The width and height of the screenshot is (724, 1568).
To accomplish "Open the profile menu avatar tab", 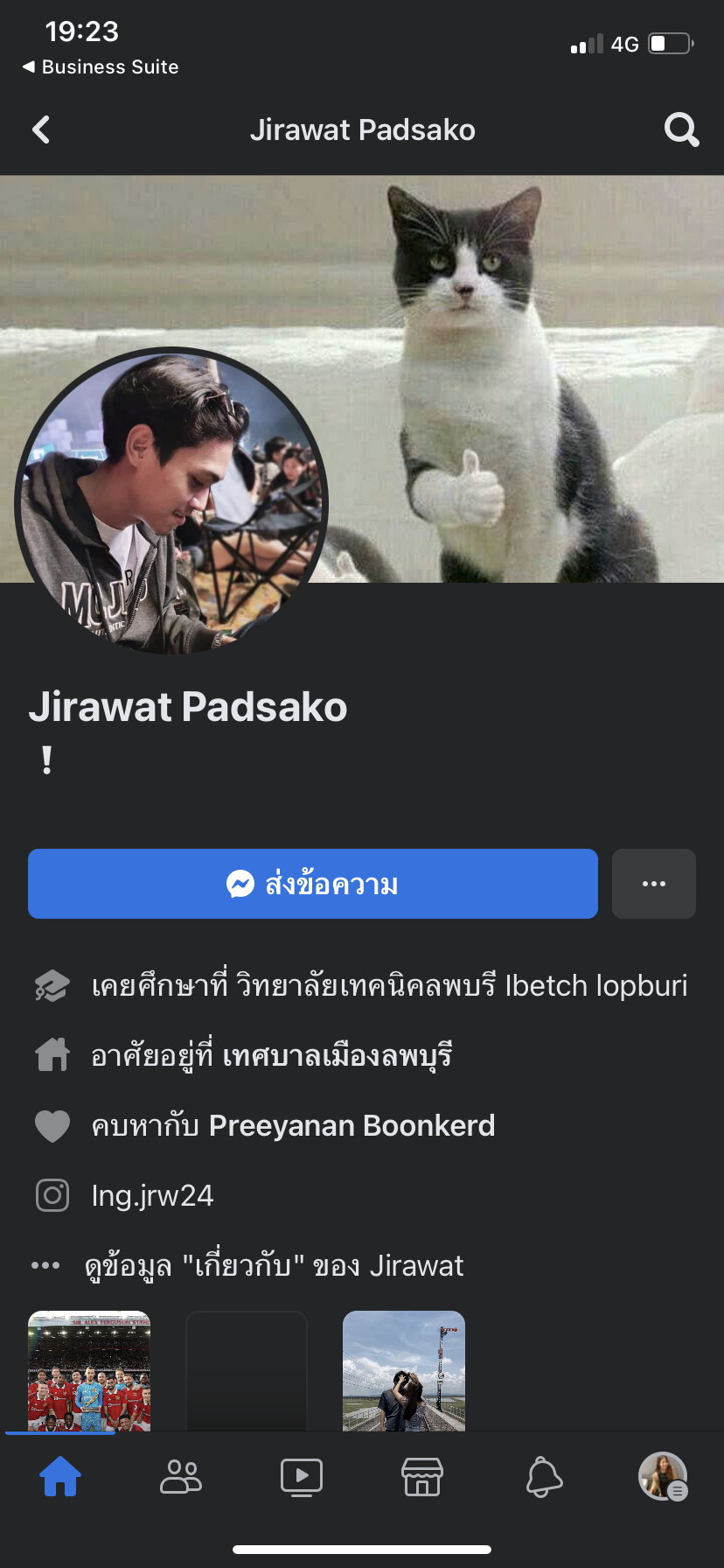I will (663, 1477).
